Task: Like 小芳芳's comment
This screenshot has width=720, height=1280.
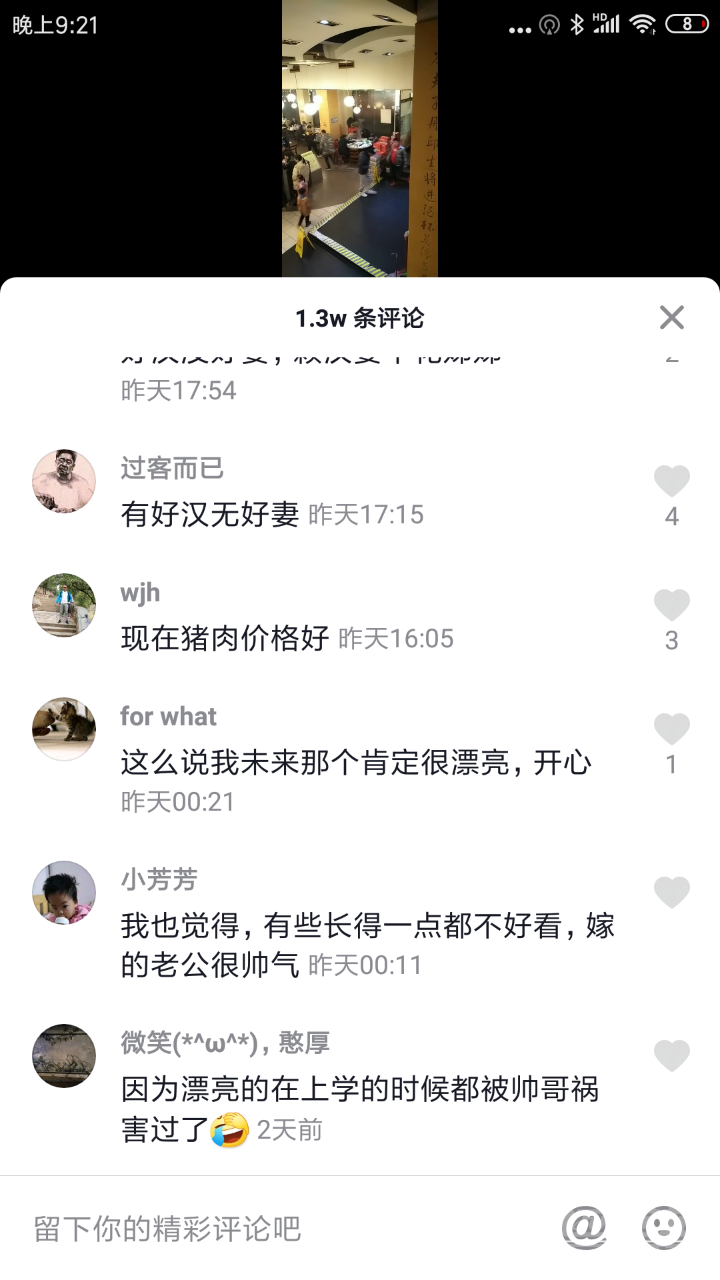Action: pyautogui.click(x=672, y=892)
